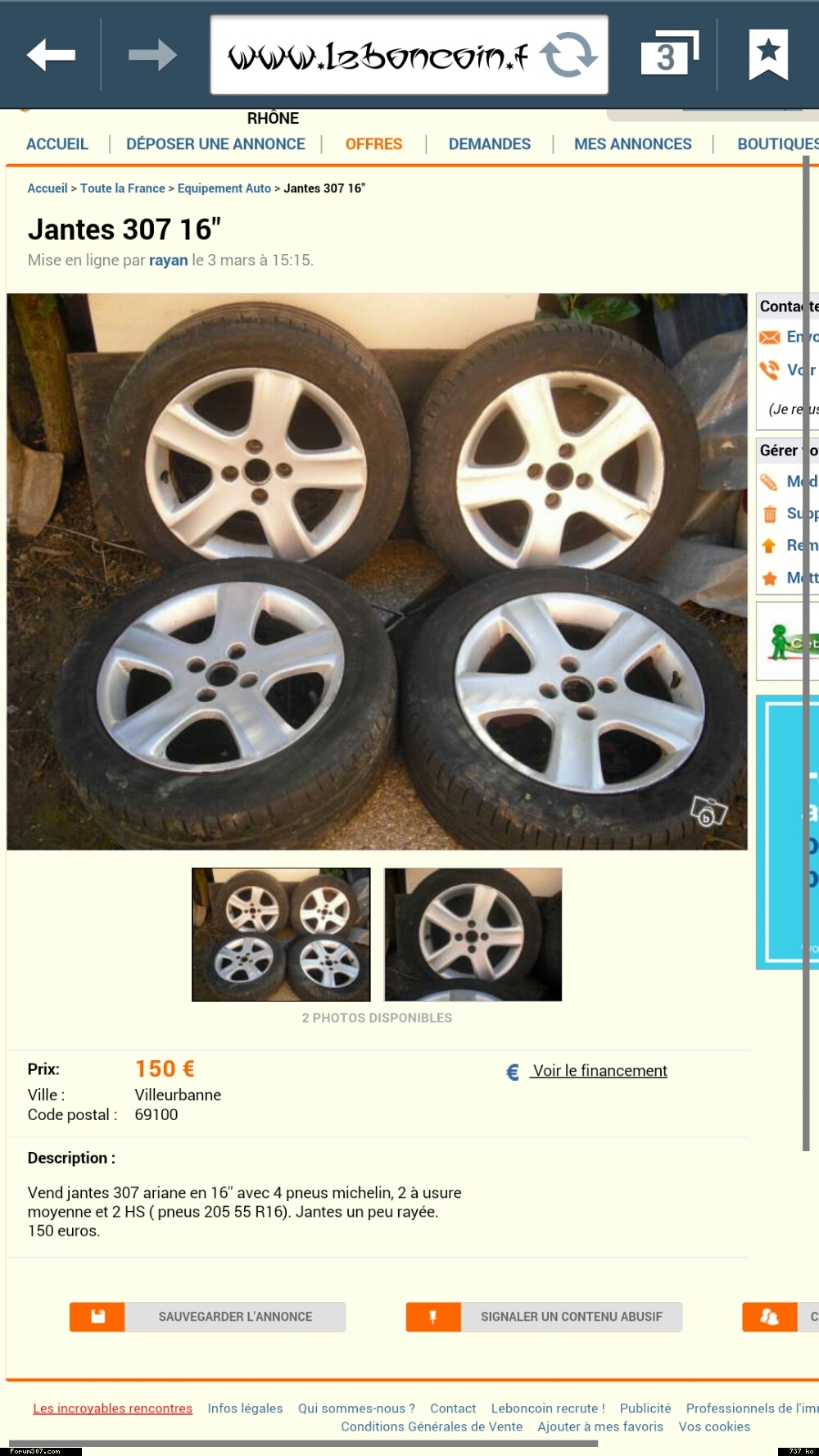This screenshot has width=819, height=1456.
Task: Open the Equipement Auto breadcrumb link
Action: click(x=224, y=188)
